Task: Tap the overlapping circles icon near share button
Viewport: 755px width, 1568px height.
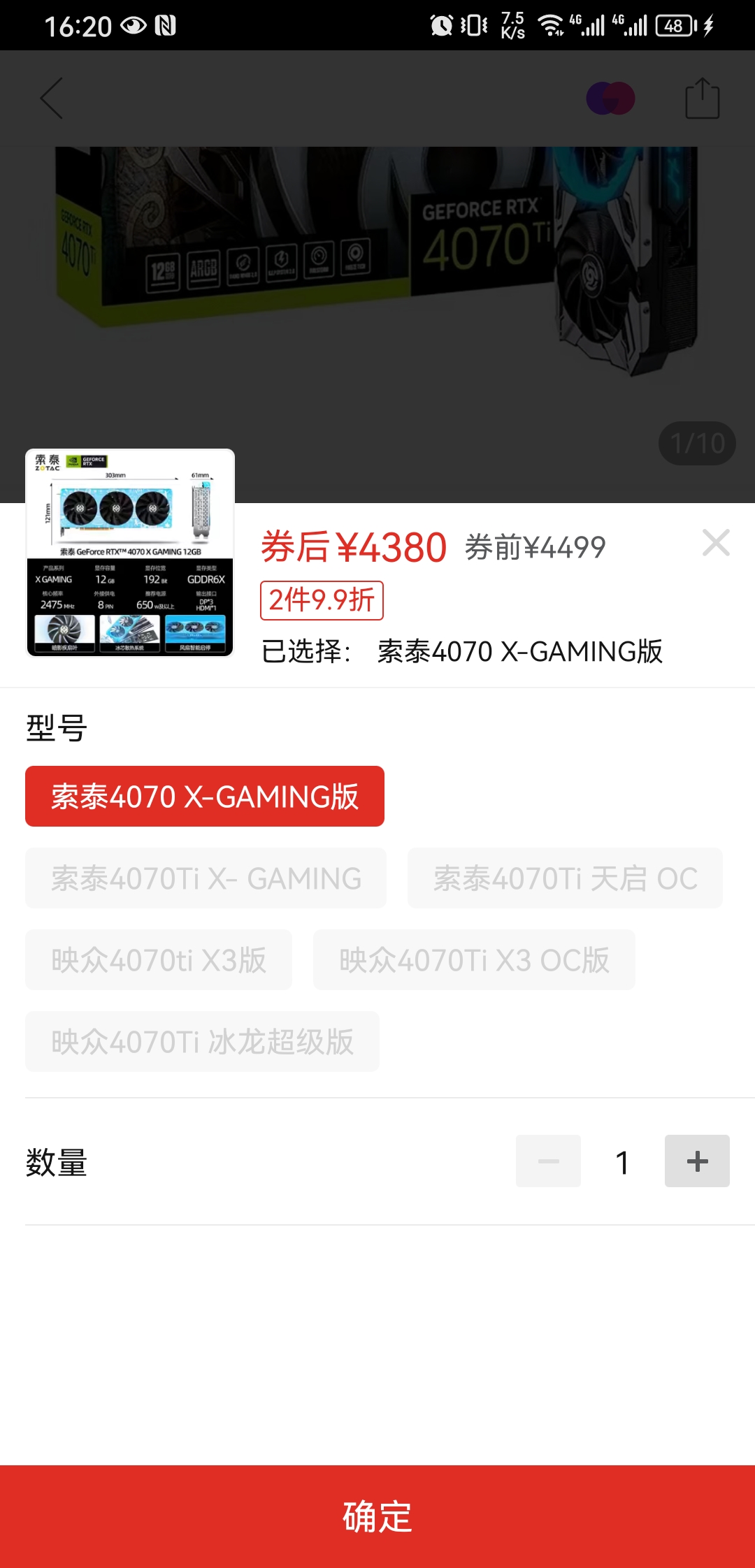Action: point(610,98)
